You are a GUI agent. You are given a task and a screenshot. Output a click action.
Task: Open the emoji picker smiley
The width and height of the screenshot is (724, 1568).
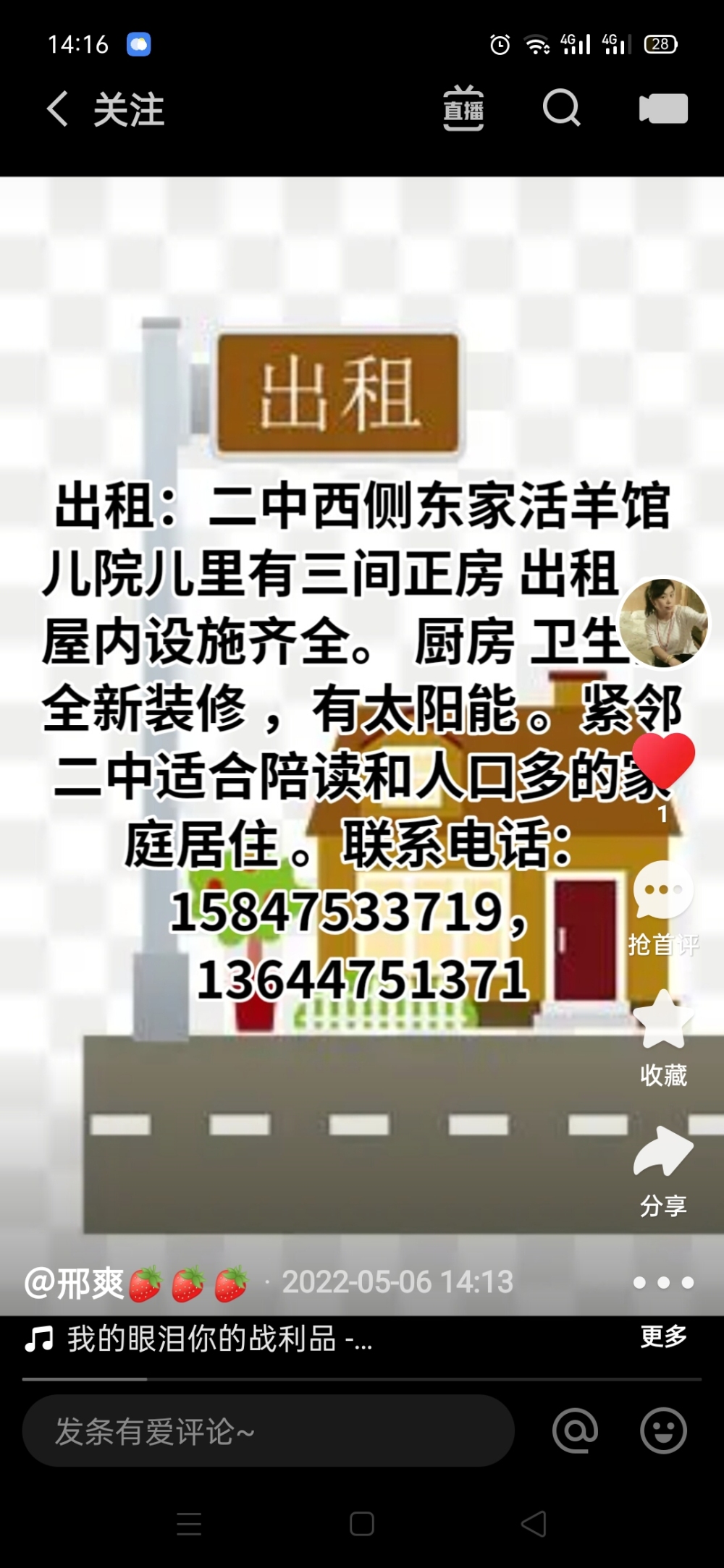[x=663, y=1431]
